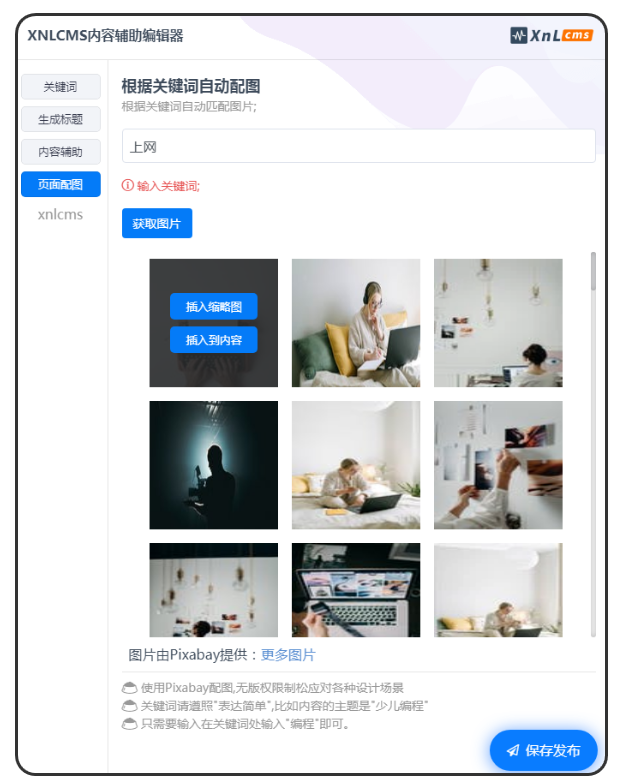Select the 内容辅助 tab
Screen dimensions: 624x783
click(60, 152)
